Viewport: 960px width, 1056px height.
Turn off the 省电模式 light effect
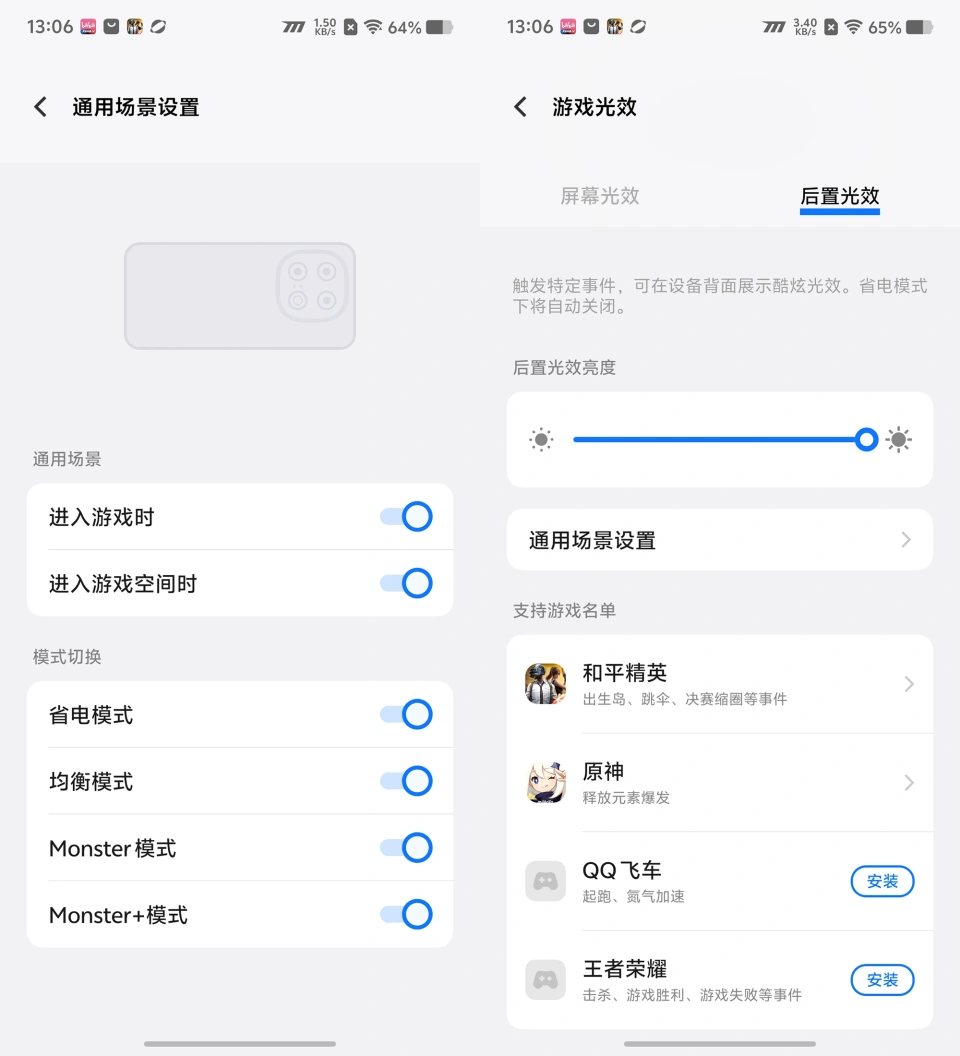pos(406,715)
